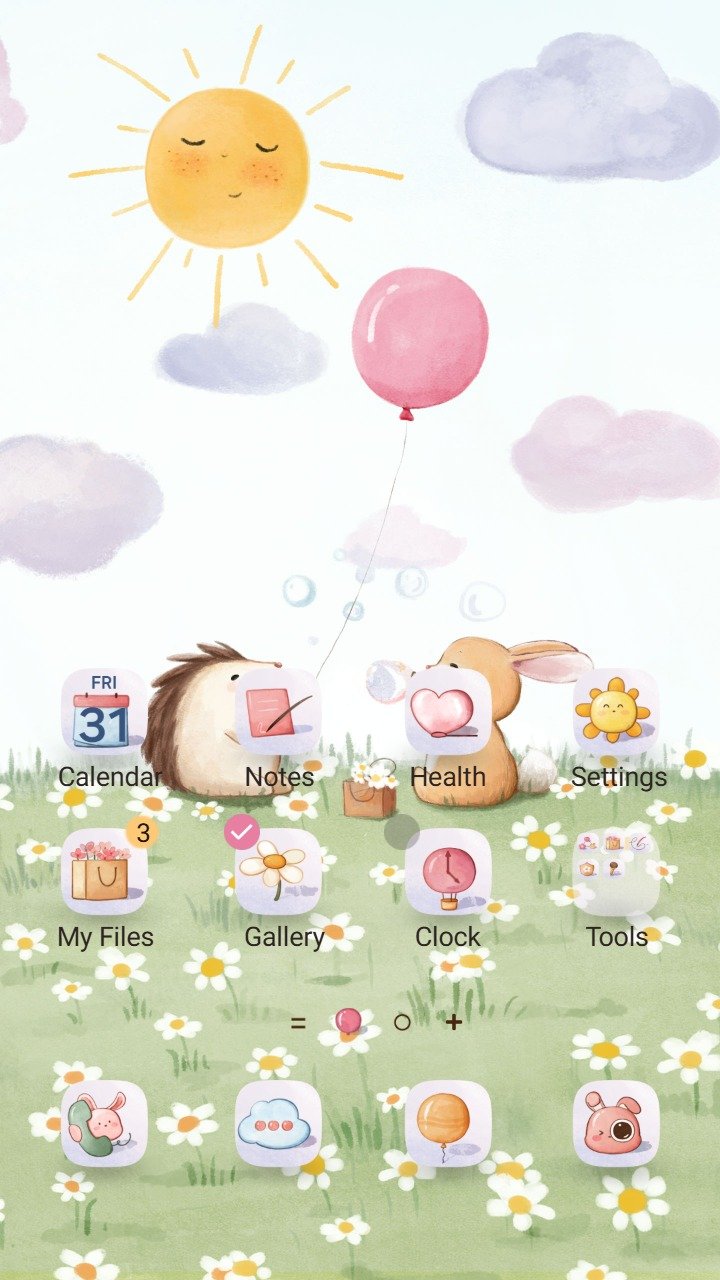Viewport: 720px width, 1280px height.
Task: Open the phone dialer in the dock
Action: 104,1123
